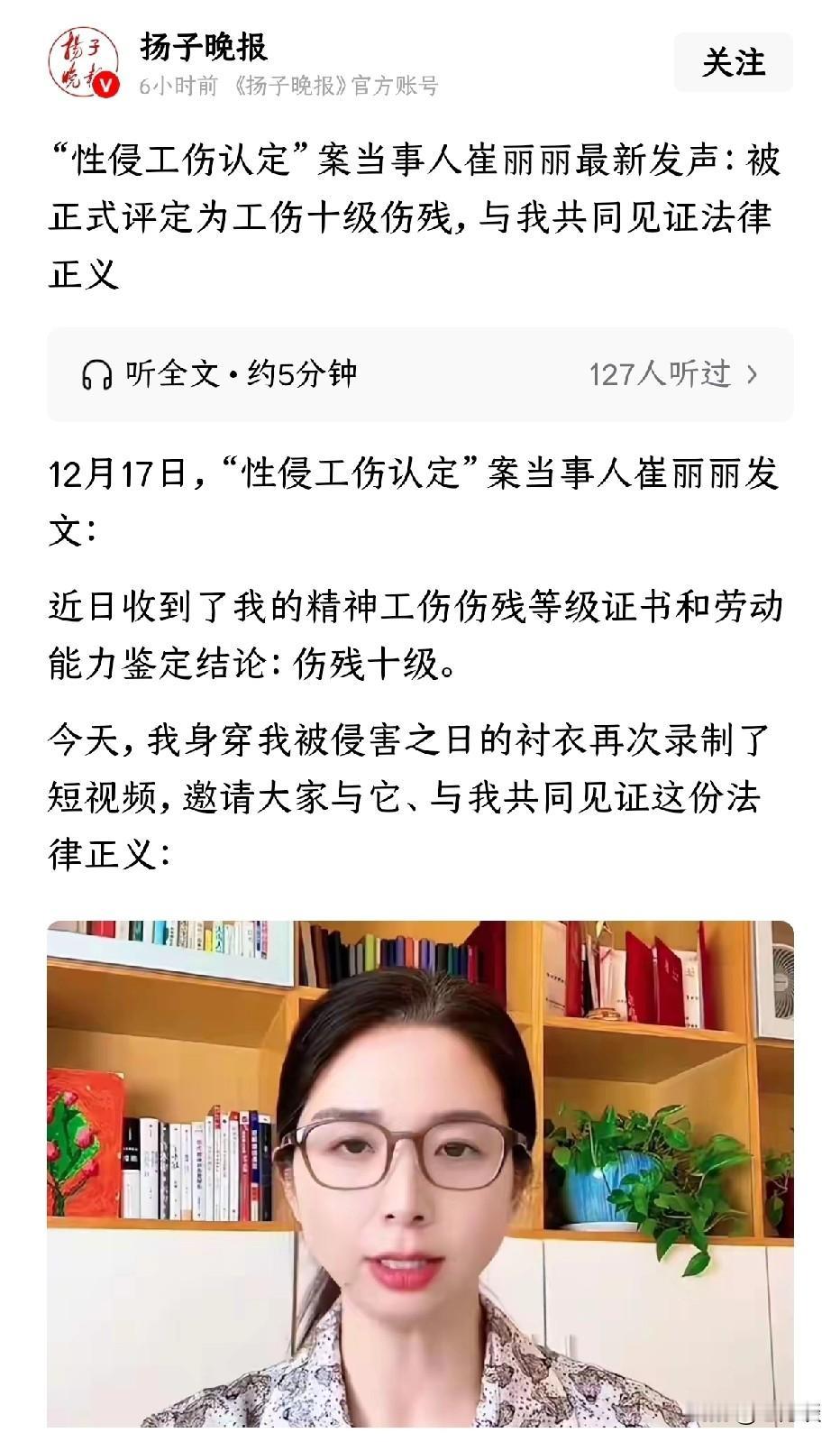Open the video thumbnail of 崔丽丽
The width and height of the screenshot is (840, 1442).
click(420, 1172)
